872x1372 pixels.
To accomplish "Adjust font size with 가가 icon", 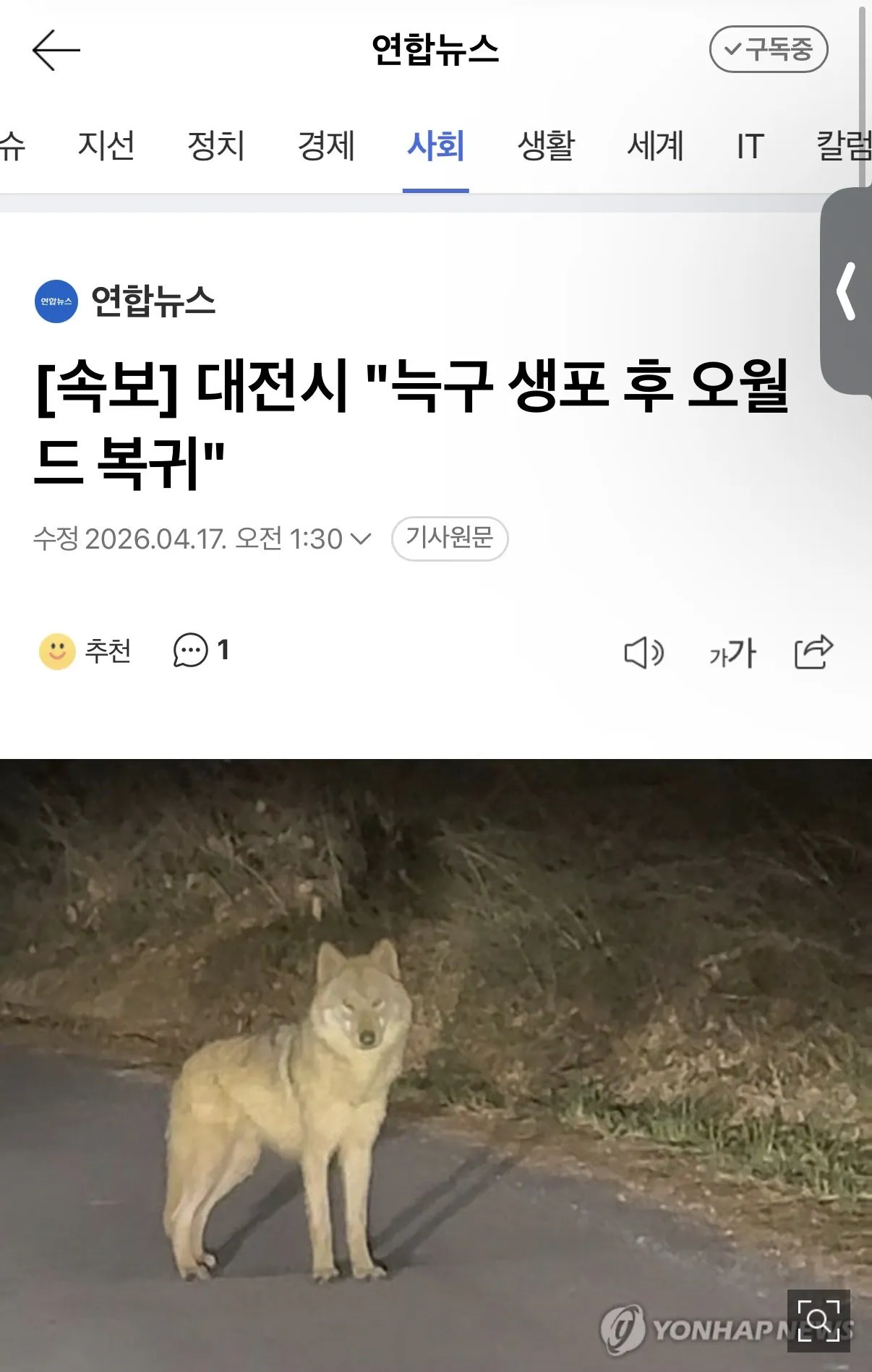I will coord(732,653).
